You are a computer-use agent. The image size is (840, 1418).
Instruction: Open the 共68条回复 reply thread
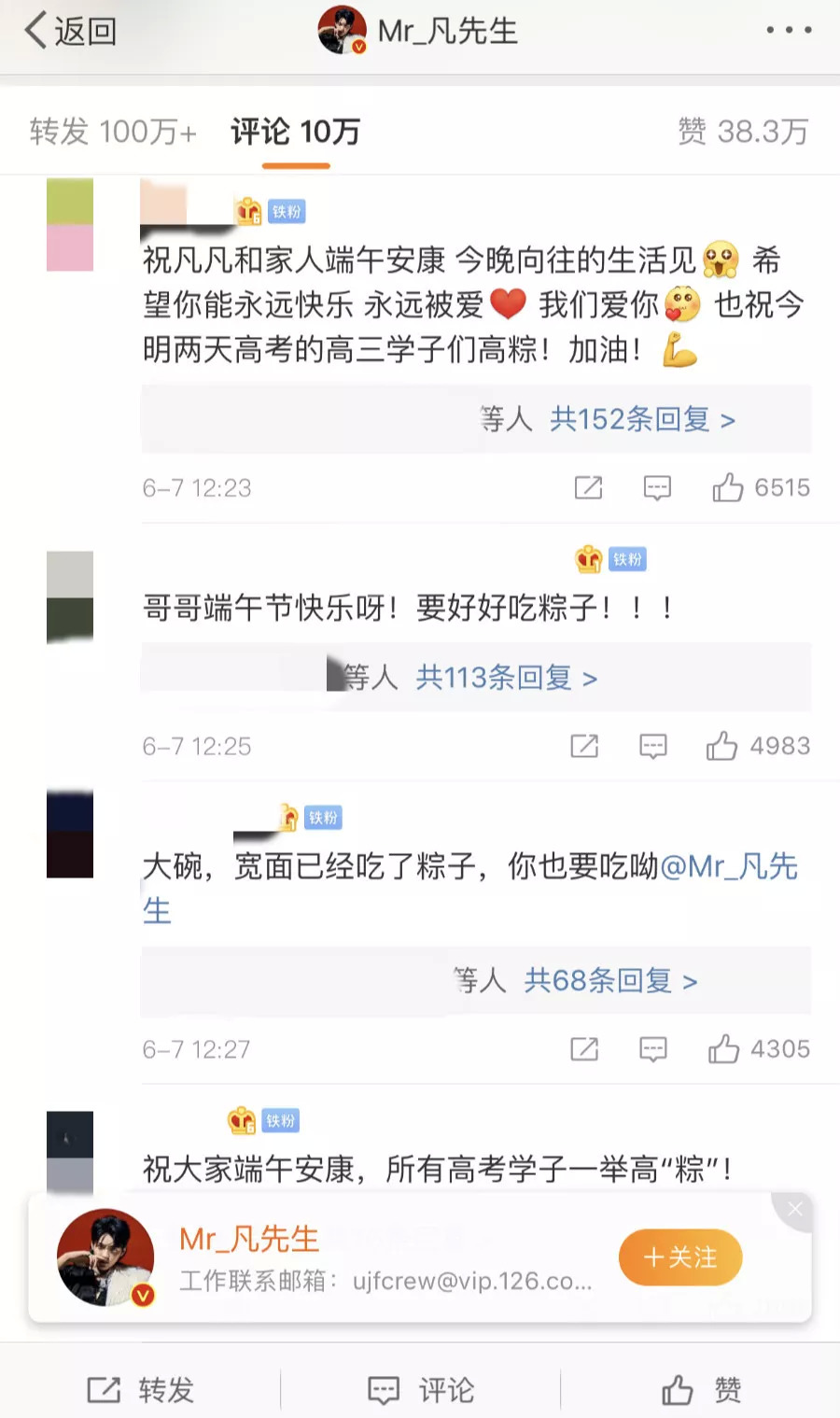610,981
